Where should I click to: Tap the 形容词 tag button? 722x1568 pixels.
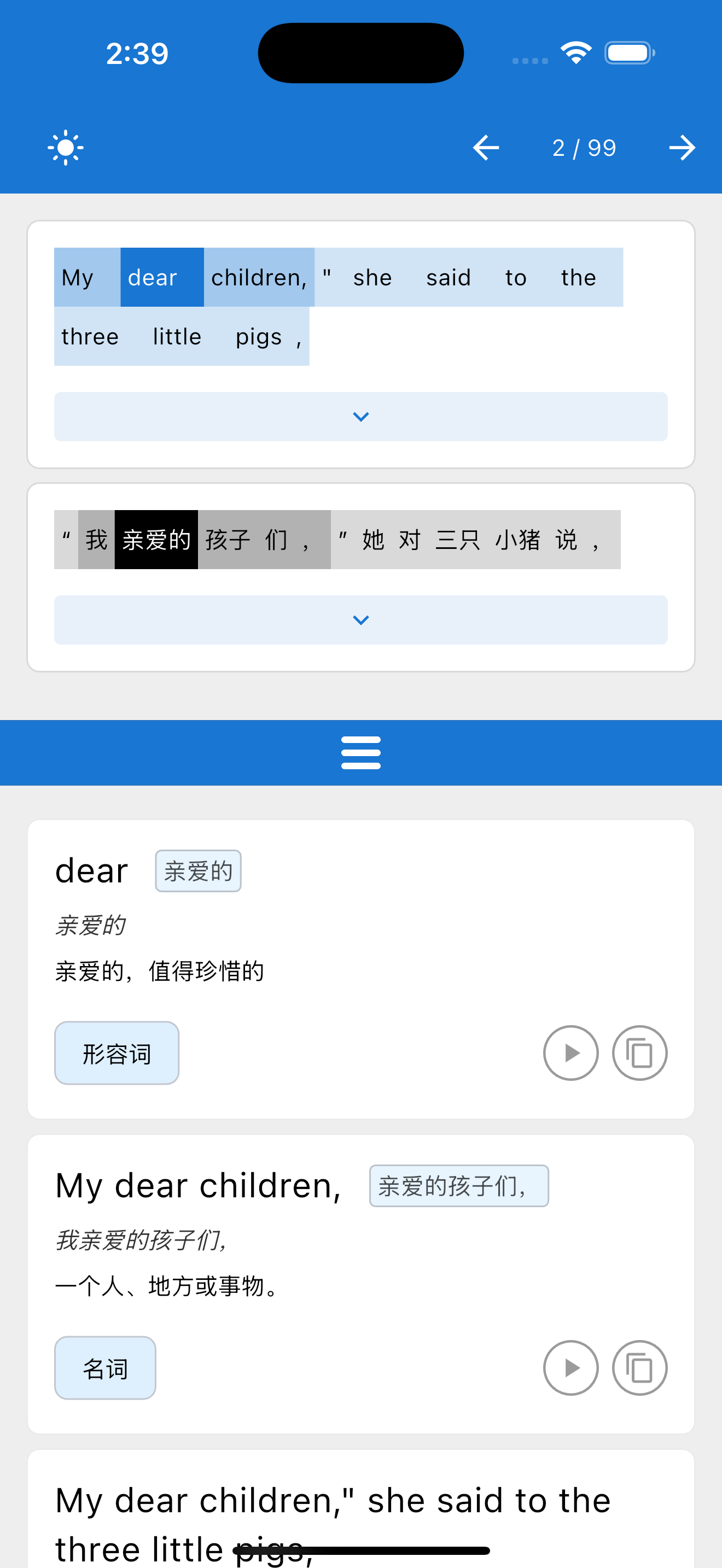(x=117, y=1053)
